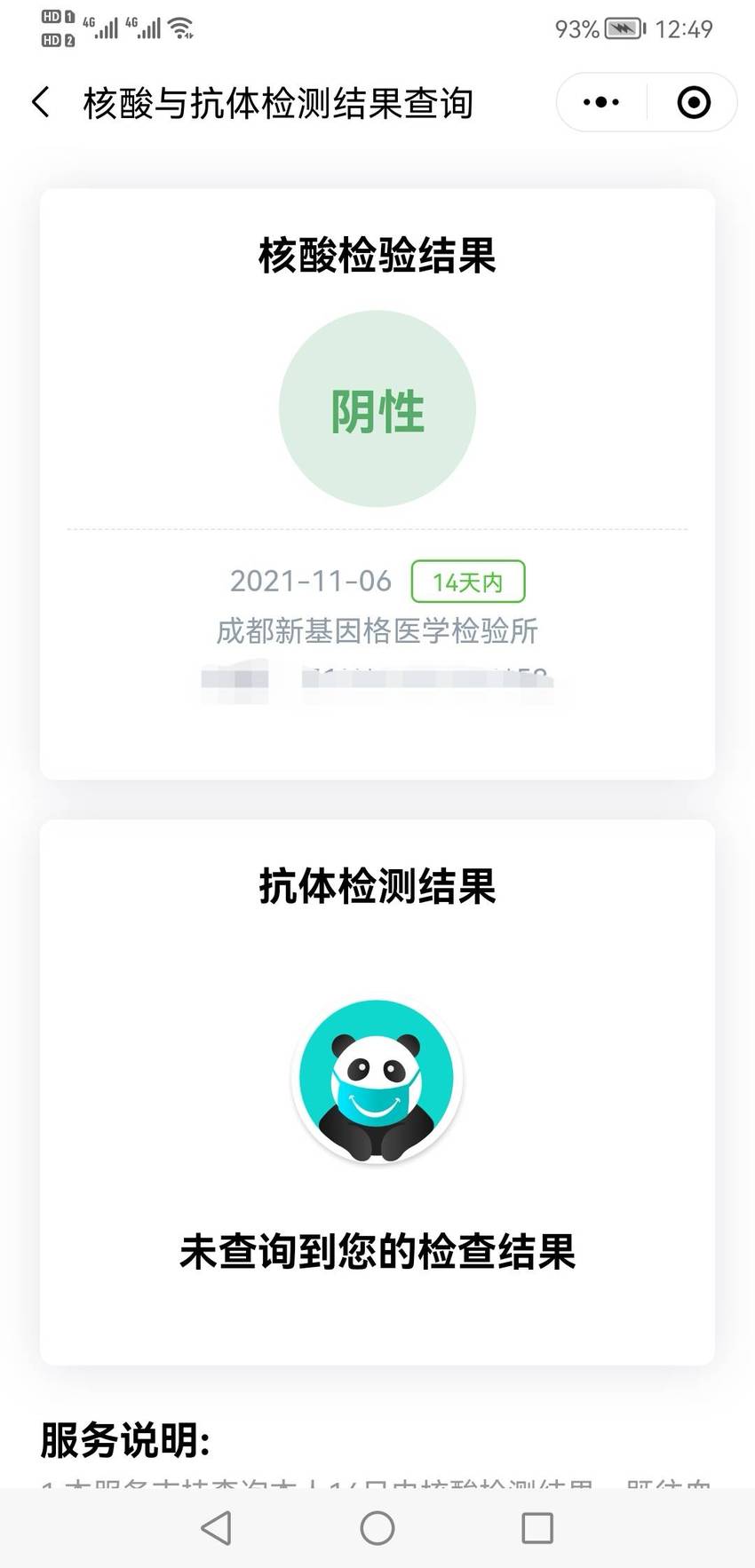Open the mini program three-dot menu
The height and width of the screenshot is (1568, 755).
point(601,102)
